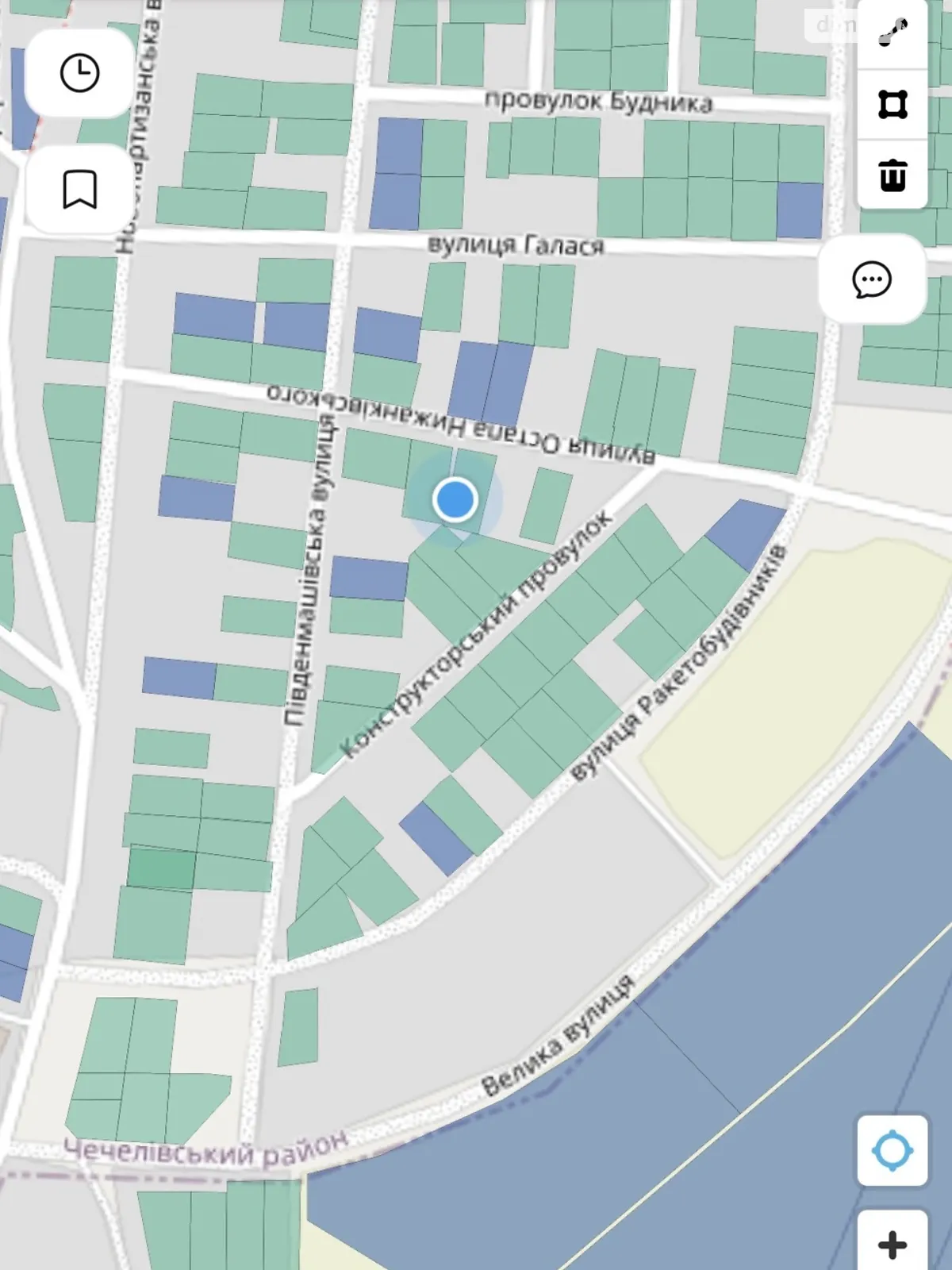Viewport: 952px width, 1270px height.
Task: Zoom in with the plus button
Action: [x=892, y=1244]
